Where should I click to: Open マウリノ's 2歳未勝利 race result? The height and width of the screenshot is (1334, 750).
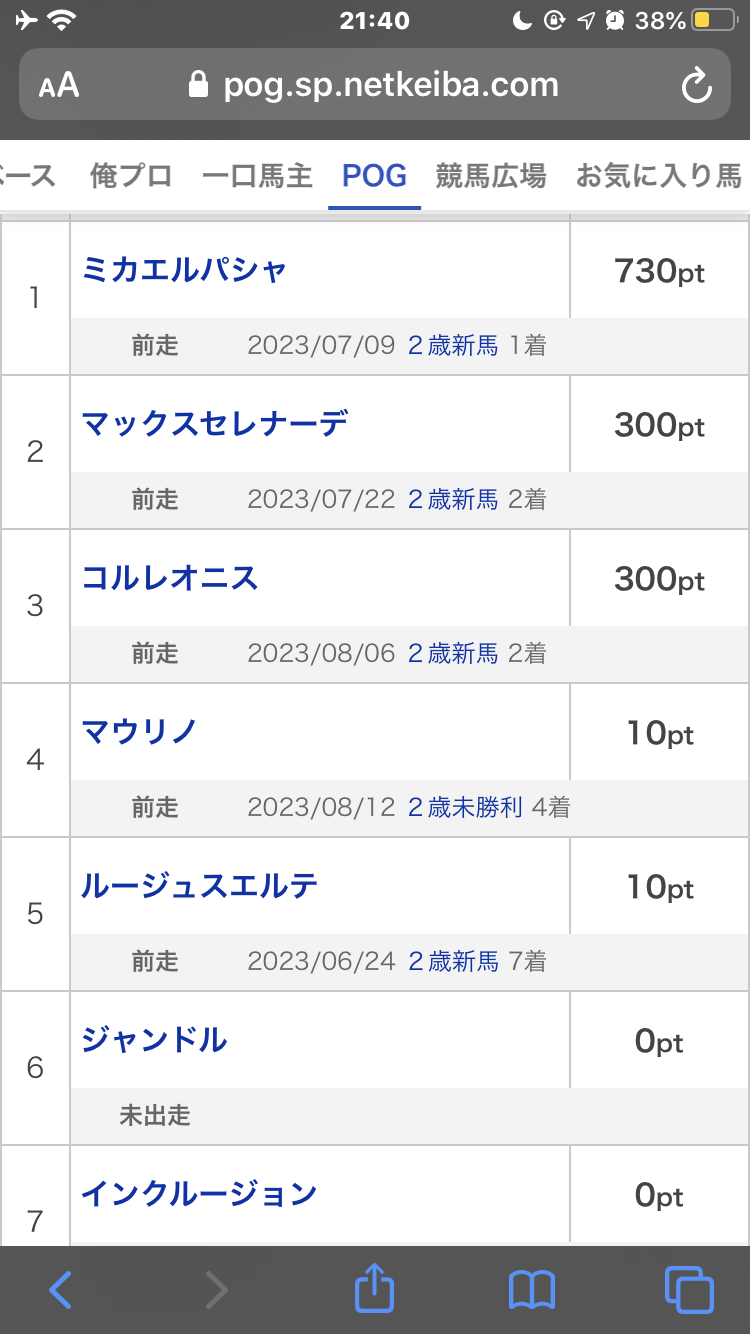(x=465, y=808)
